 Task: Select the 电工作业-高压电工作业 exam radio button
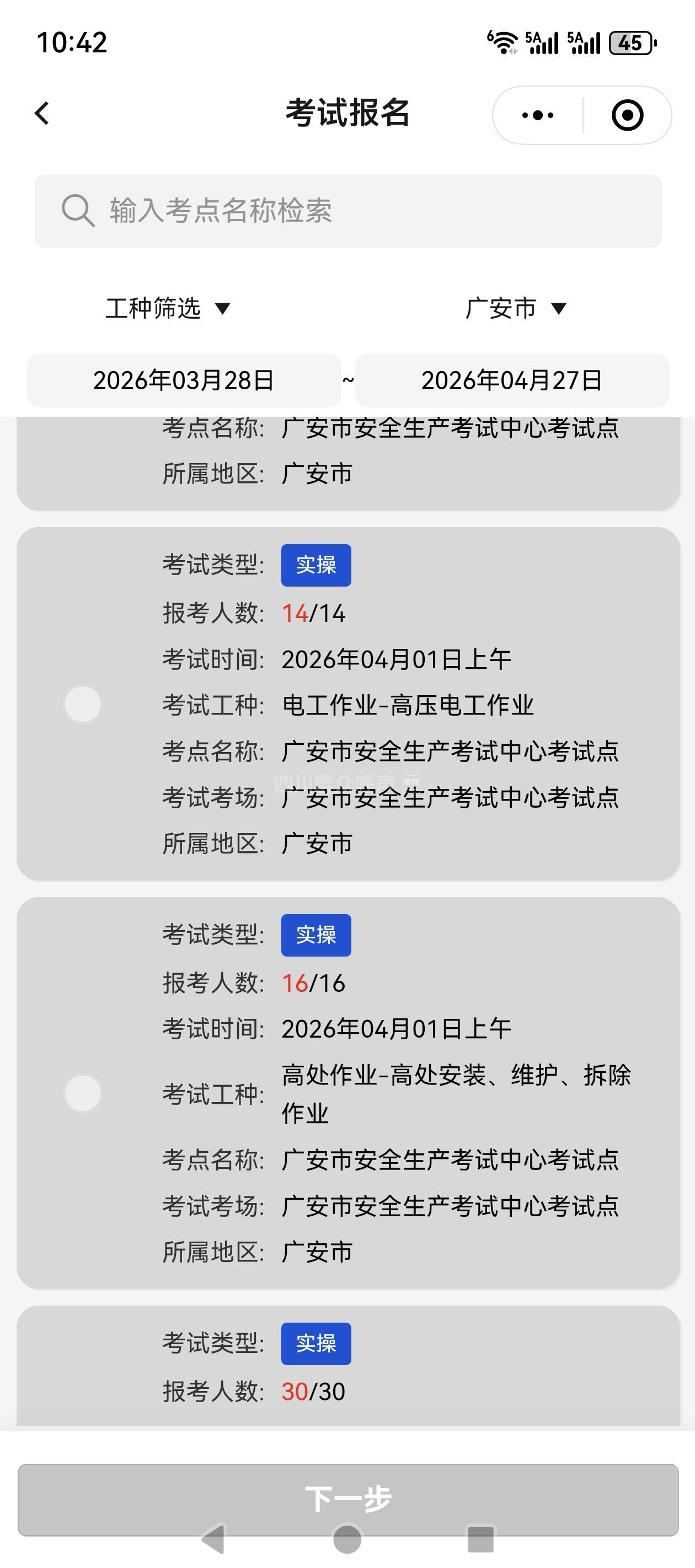(x=83, y=704)
